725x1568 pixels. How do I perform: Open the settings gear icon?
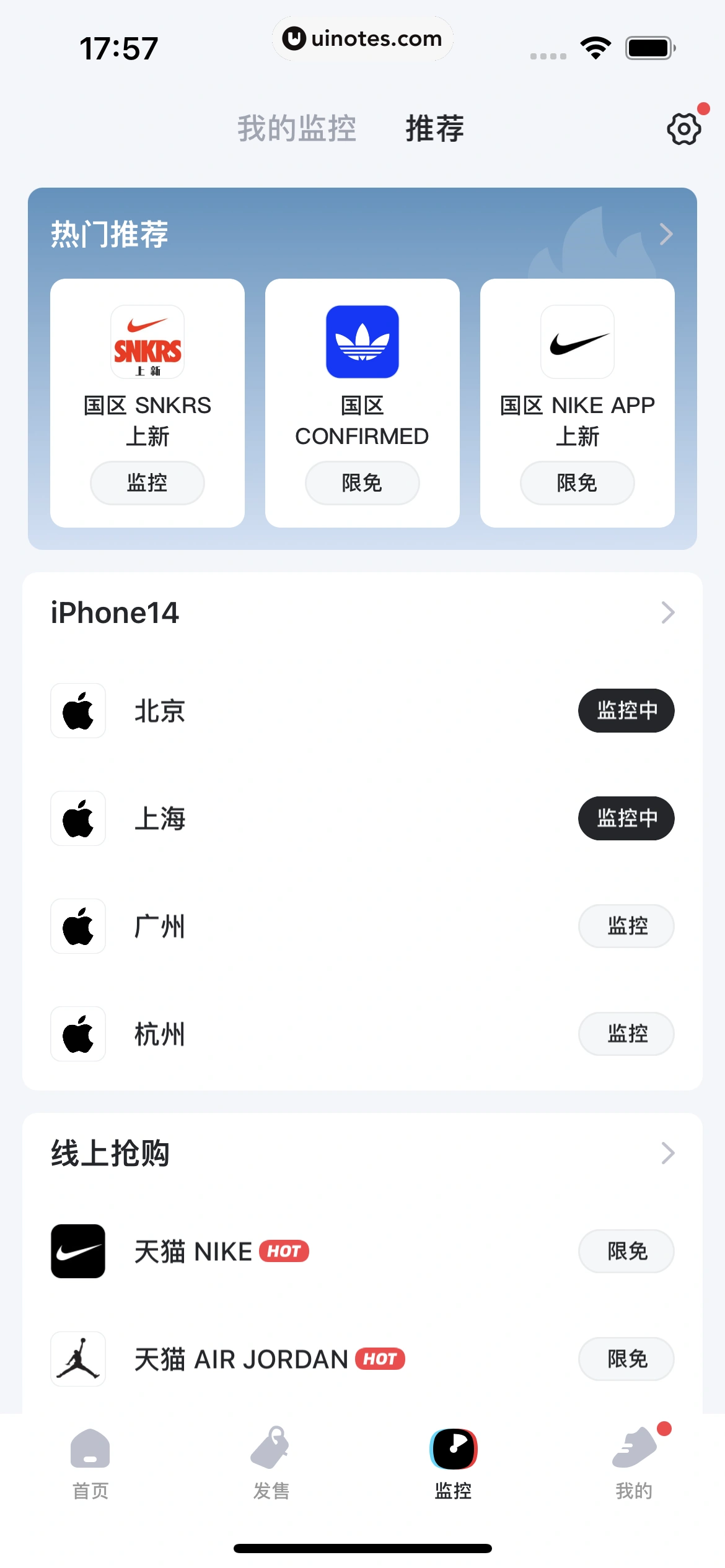point(683,129)
